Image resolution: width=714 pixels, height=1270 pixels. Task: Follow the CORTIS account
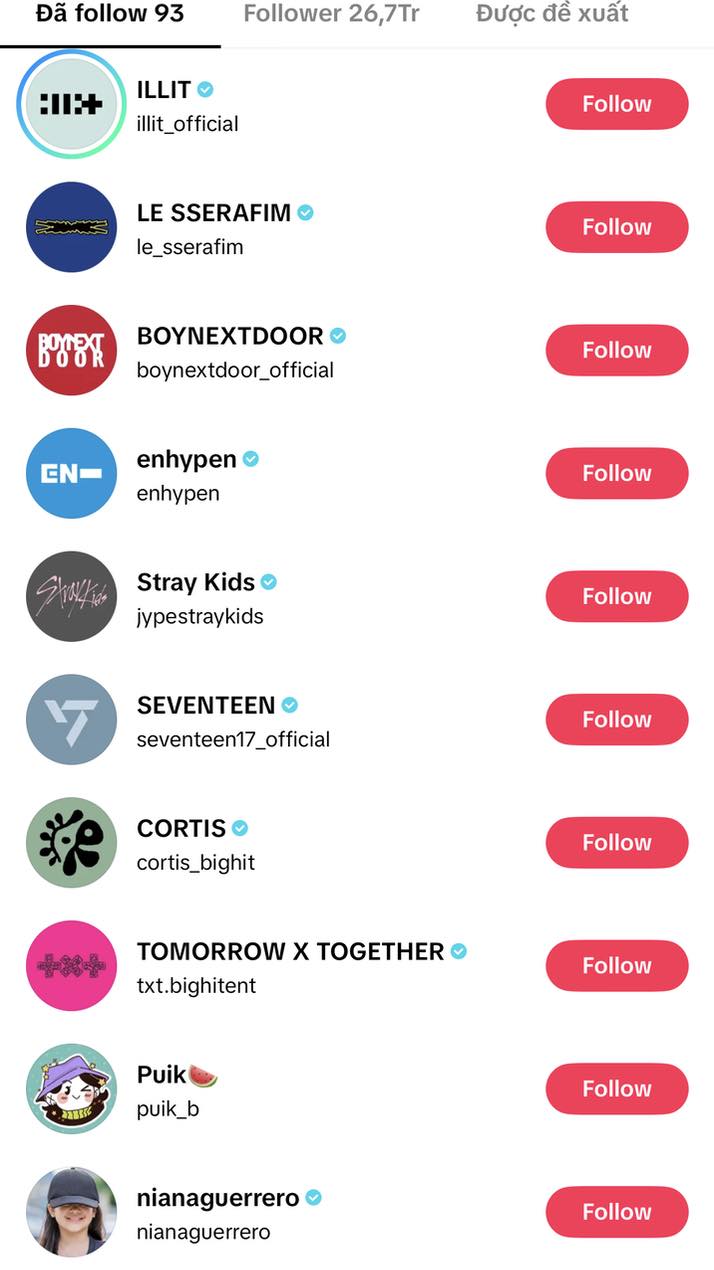click(x=616, y=842)
